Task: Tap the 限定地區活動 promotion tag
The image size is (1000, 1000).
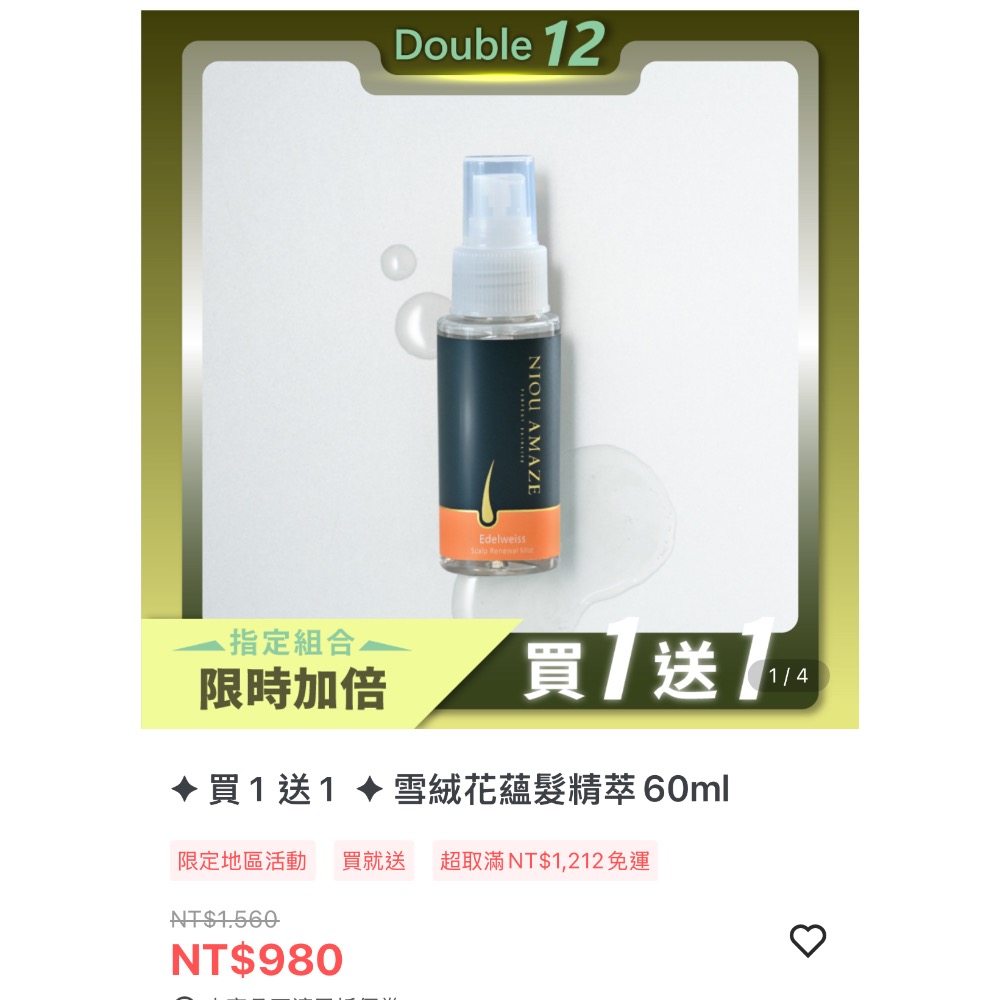Action: coord(242,861)
